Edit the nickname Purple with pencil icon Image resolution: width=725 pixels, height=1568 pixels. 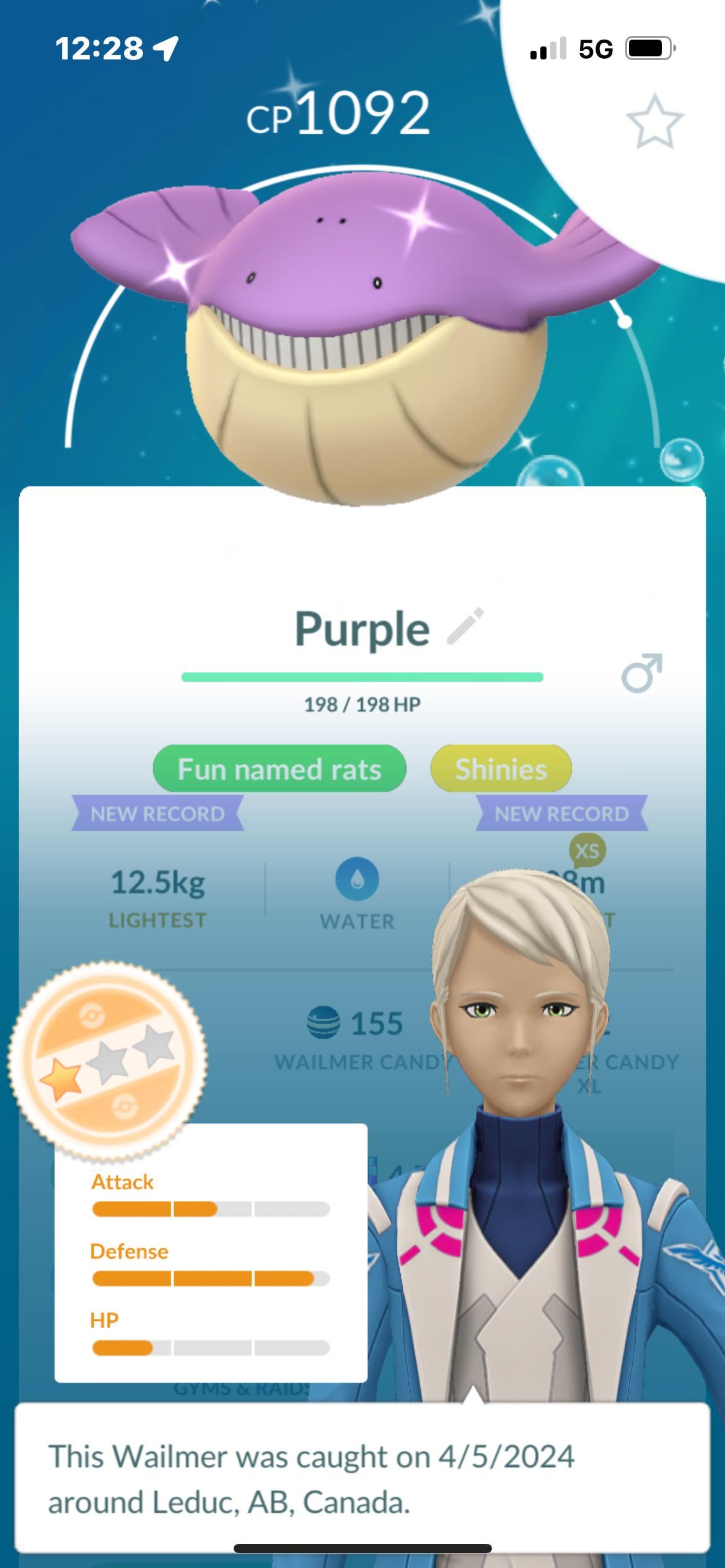pos(466,626)
